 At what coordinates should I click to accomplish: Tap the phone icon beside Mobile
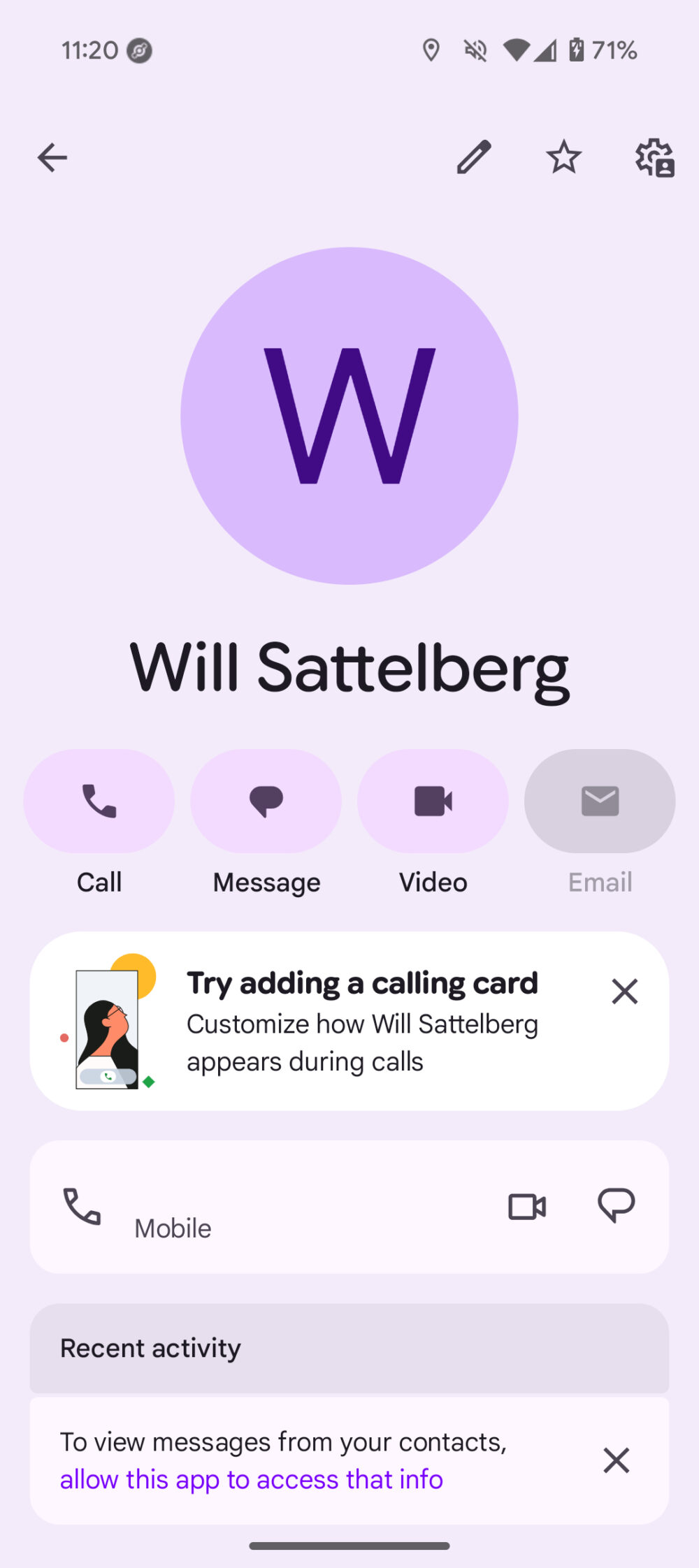(81, 1206)
